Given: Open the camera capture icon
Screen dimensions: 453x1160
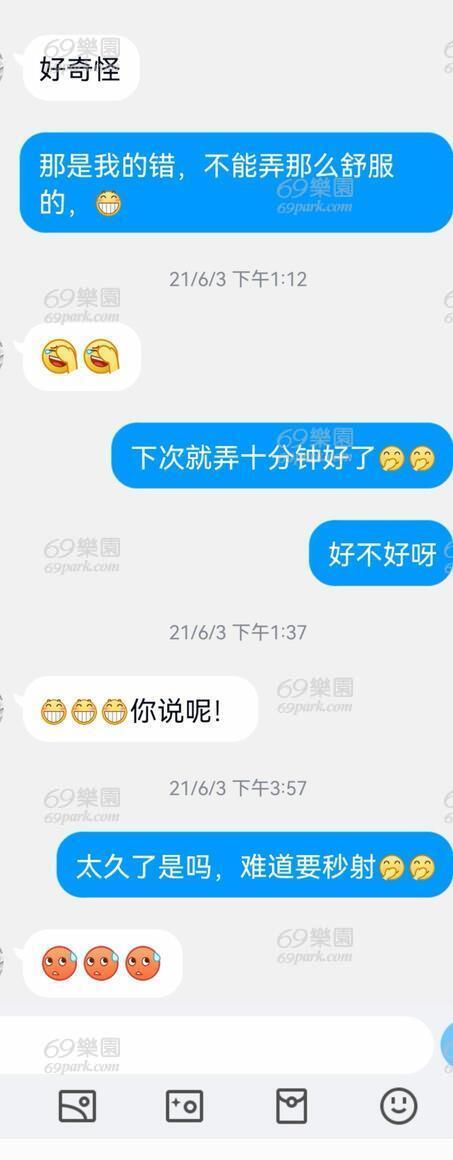Looking at the screenshot, I should point(184,1107).
